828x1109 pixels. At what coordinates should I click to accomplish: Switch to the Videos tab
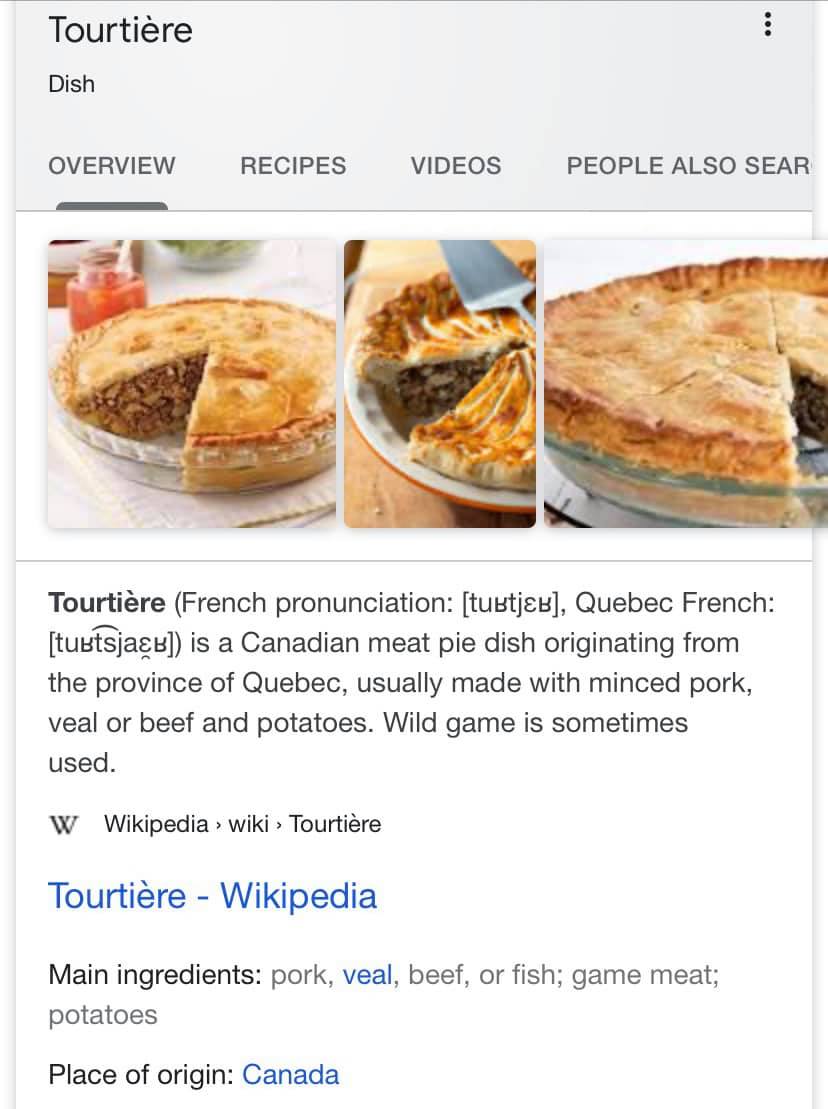pos(456,166)
